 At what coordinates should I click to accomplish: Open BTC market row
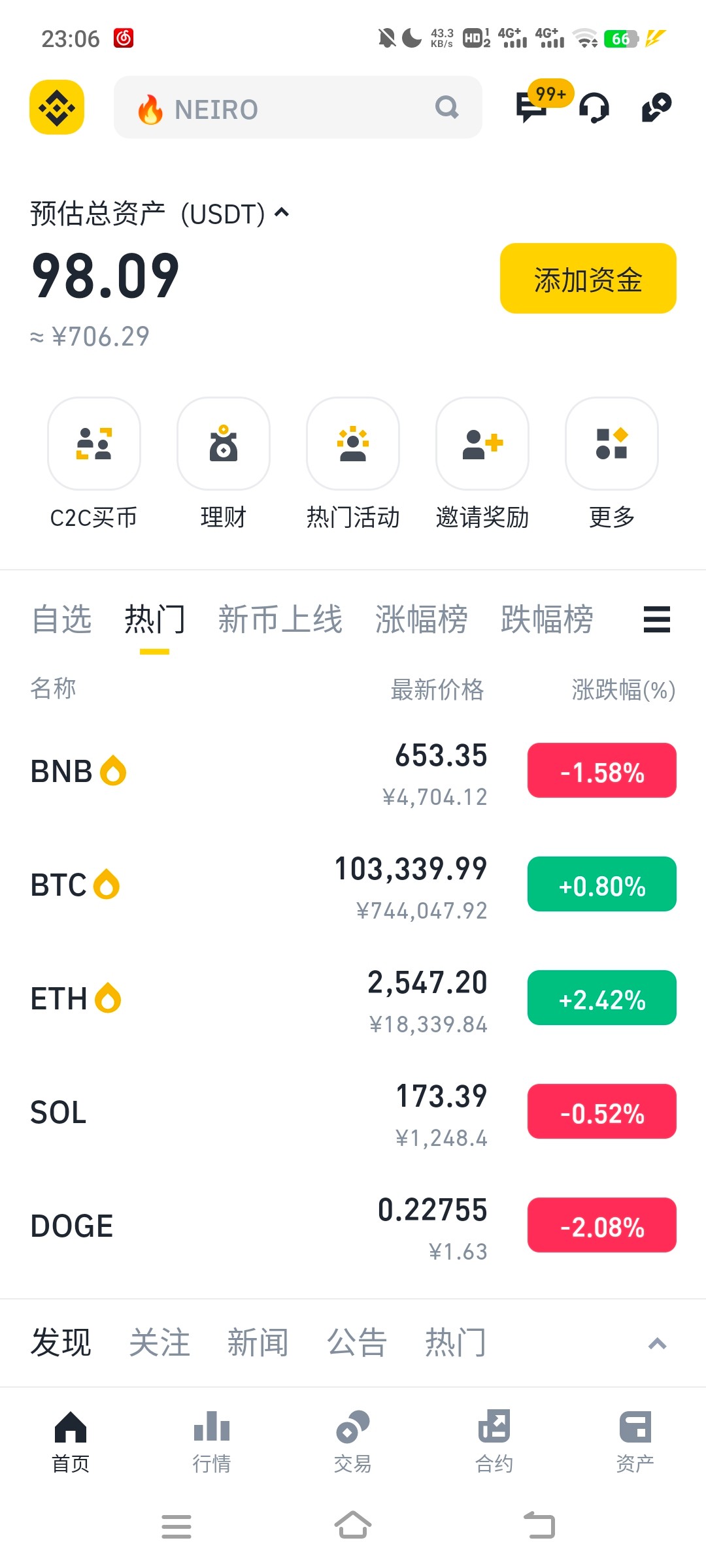(x=353, y=885)
